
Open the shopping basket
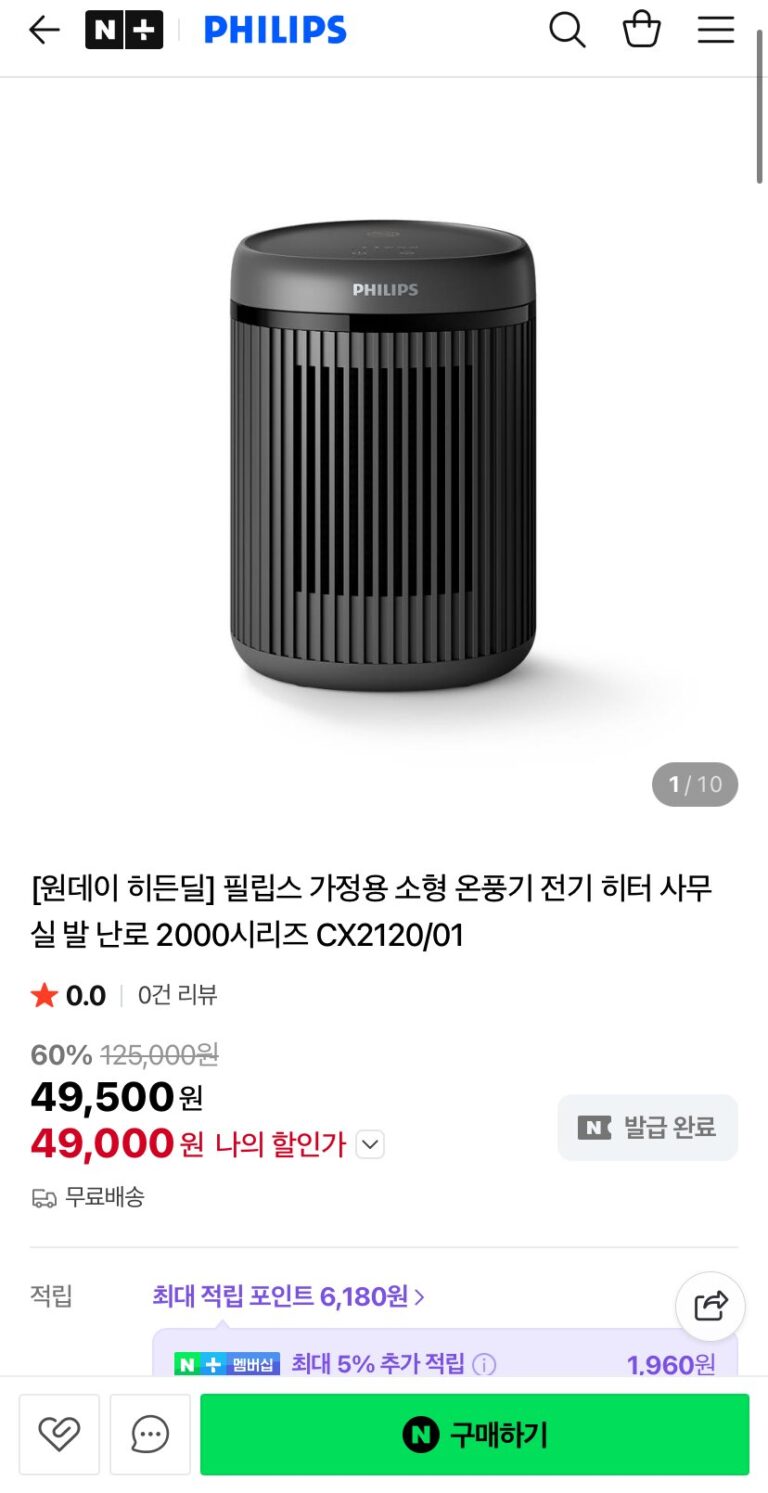(641, 31)
